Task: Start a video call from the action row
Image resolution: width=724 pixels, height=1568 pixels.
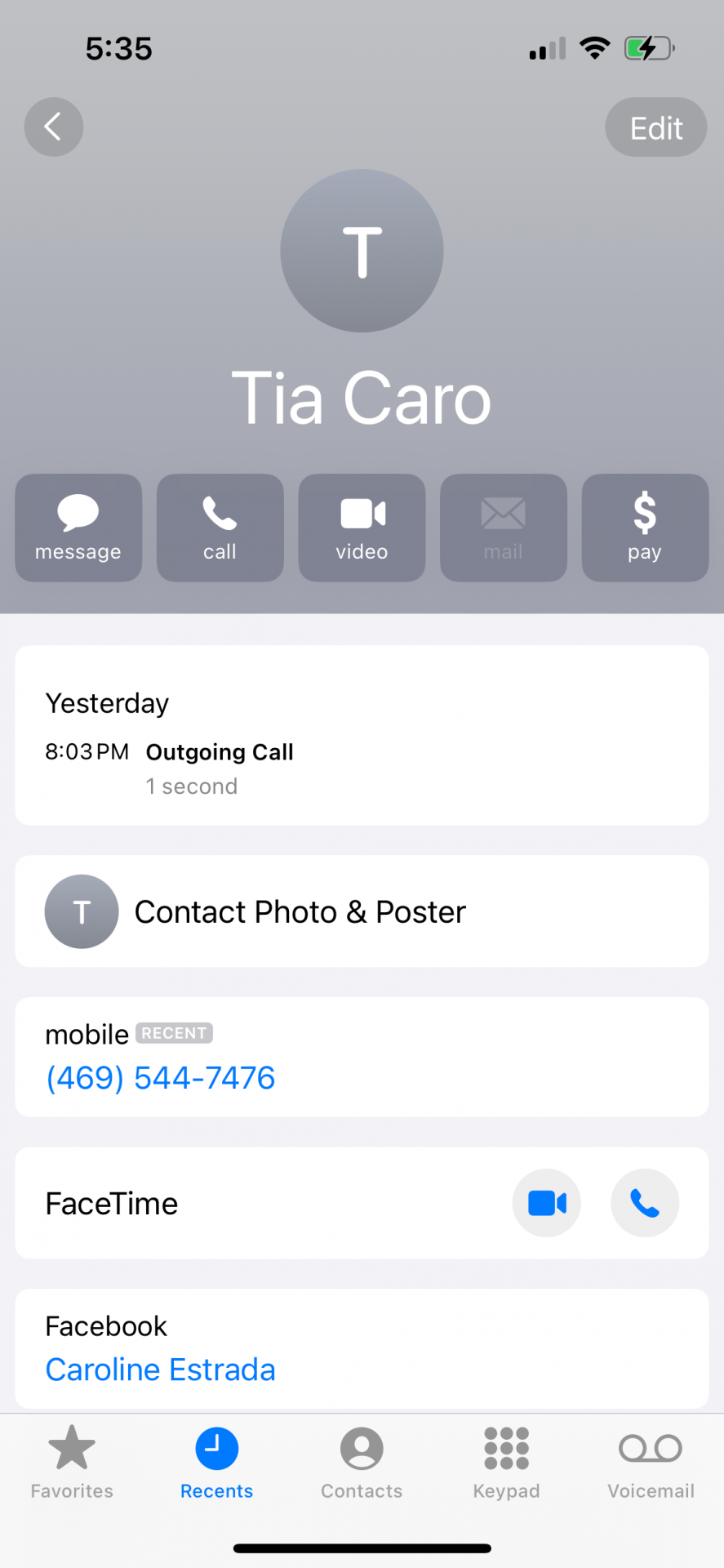Action: (362, 528)
